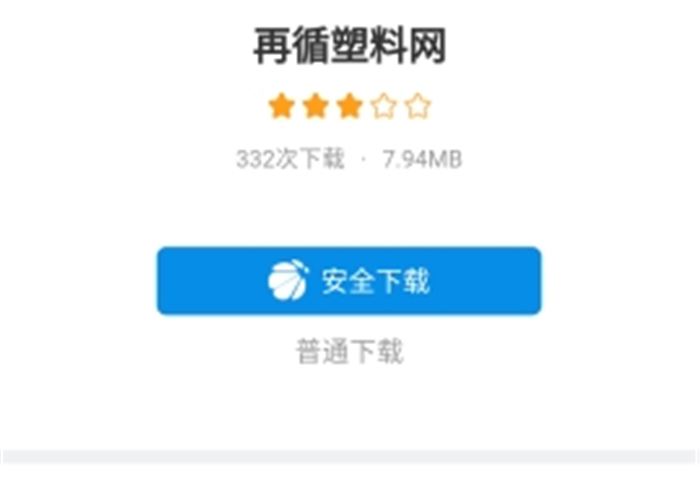Viewport: 700px width, 500px height.
Task: Choose 普通下载 instead
Action: pyautogui.click(x=349, y=352)
